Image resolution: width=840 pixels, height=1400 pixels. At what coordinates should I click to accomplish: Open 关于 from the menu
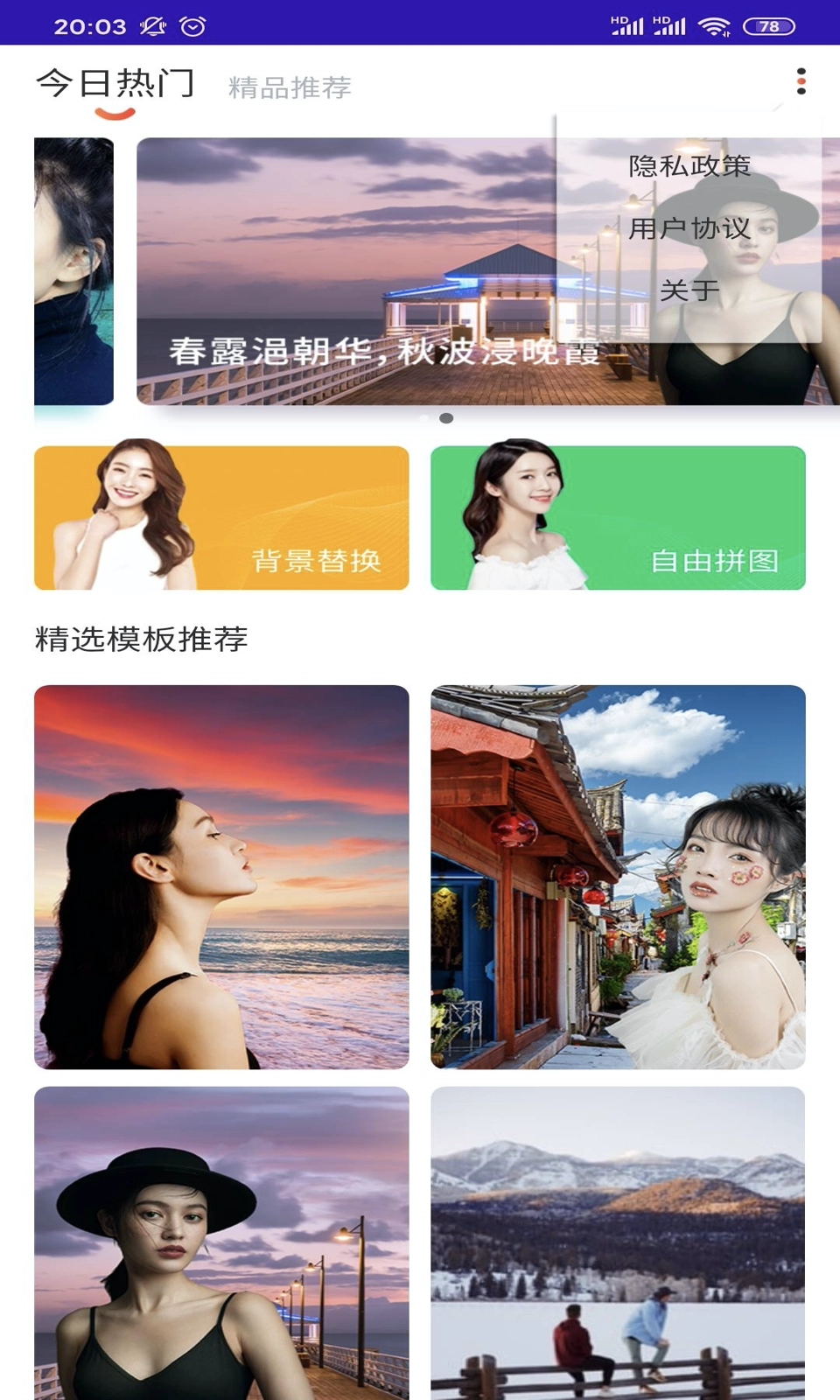688,290
